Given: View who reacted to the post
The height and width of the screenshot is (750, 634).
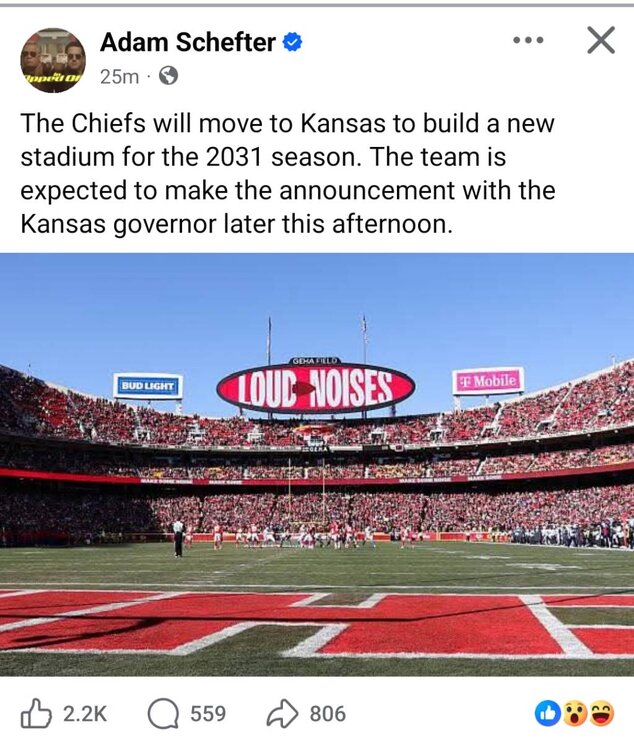Looking at the screenshot, I should [x=574, y=713].
